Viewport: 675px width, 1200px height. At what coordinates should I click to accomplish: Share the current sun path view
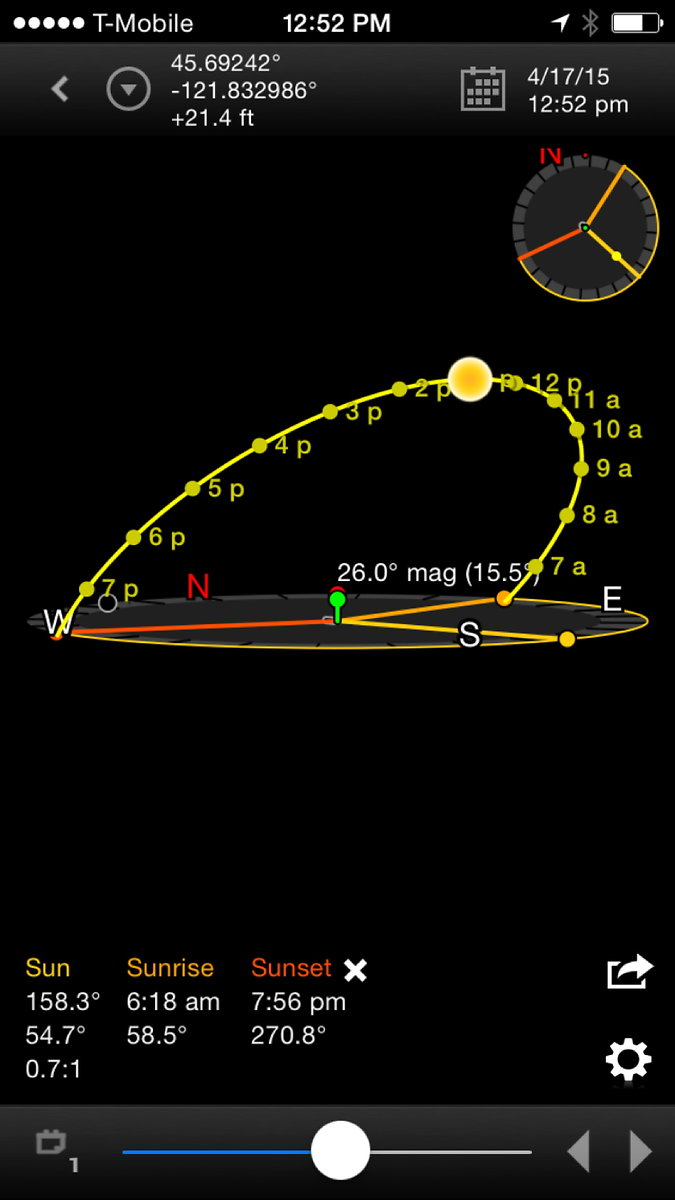(x=629, y=972)
